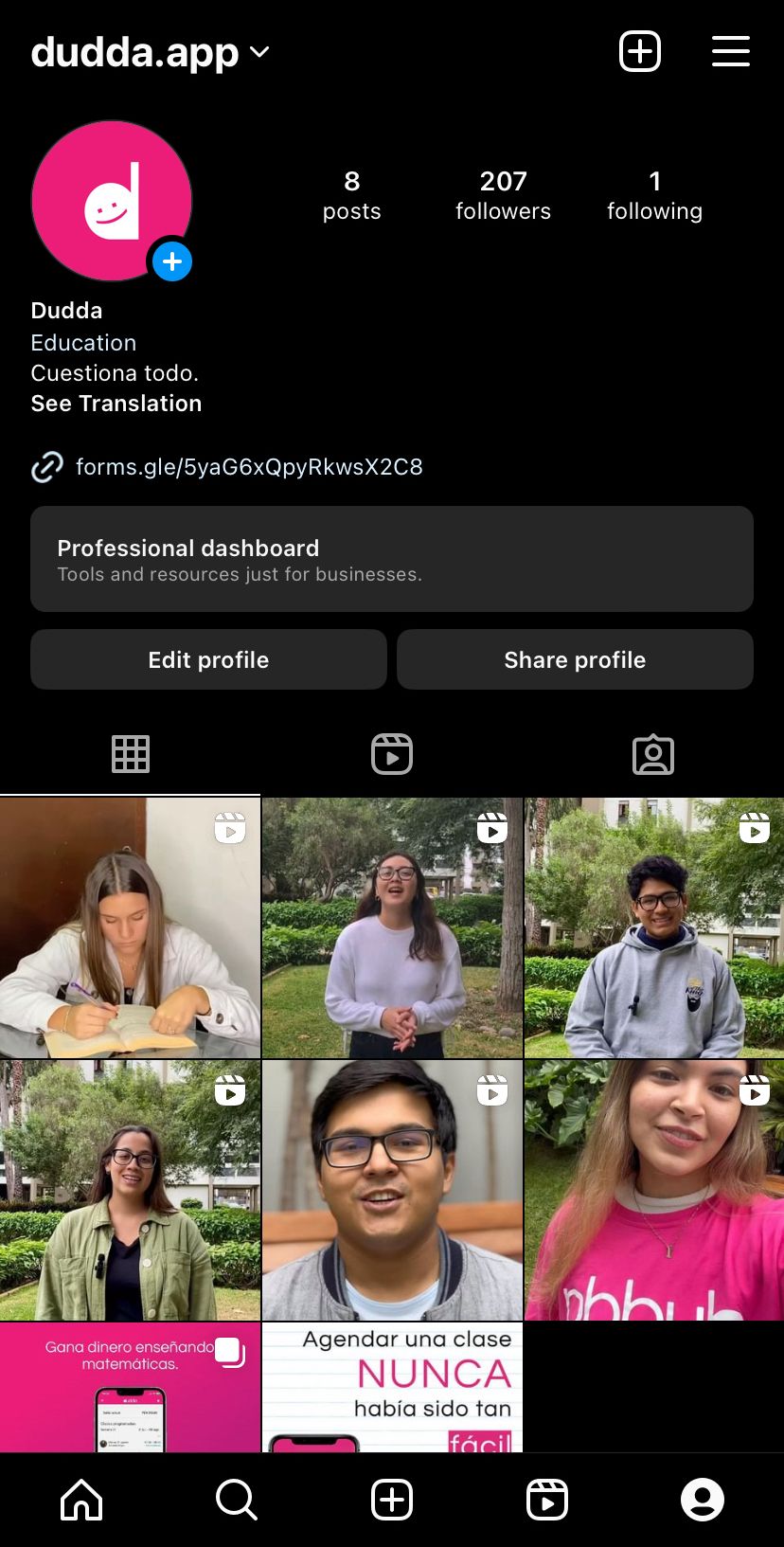Add a story via profile picture plus
The width and height of the screenshot is (784, 1547).
click(172, 261)
